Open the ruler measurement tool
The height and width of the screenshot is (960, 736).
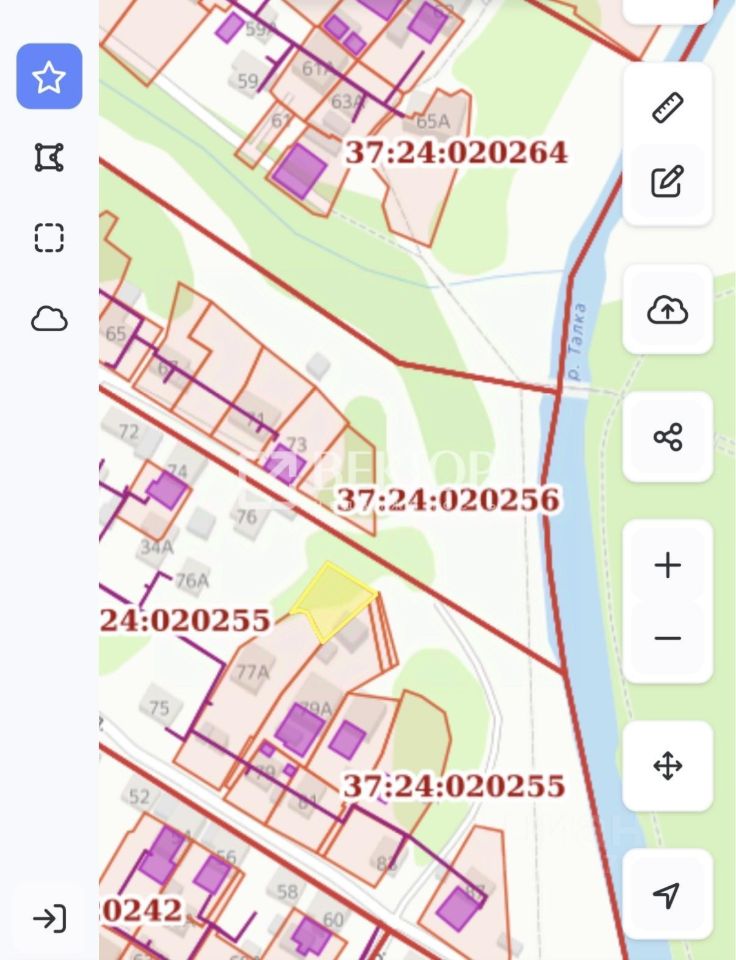click(667, 108)
